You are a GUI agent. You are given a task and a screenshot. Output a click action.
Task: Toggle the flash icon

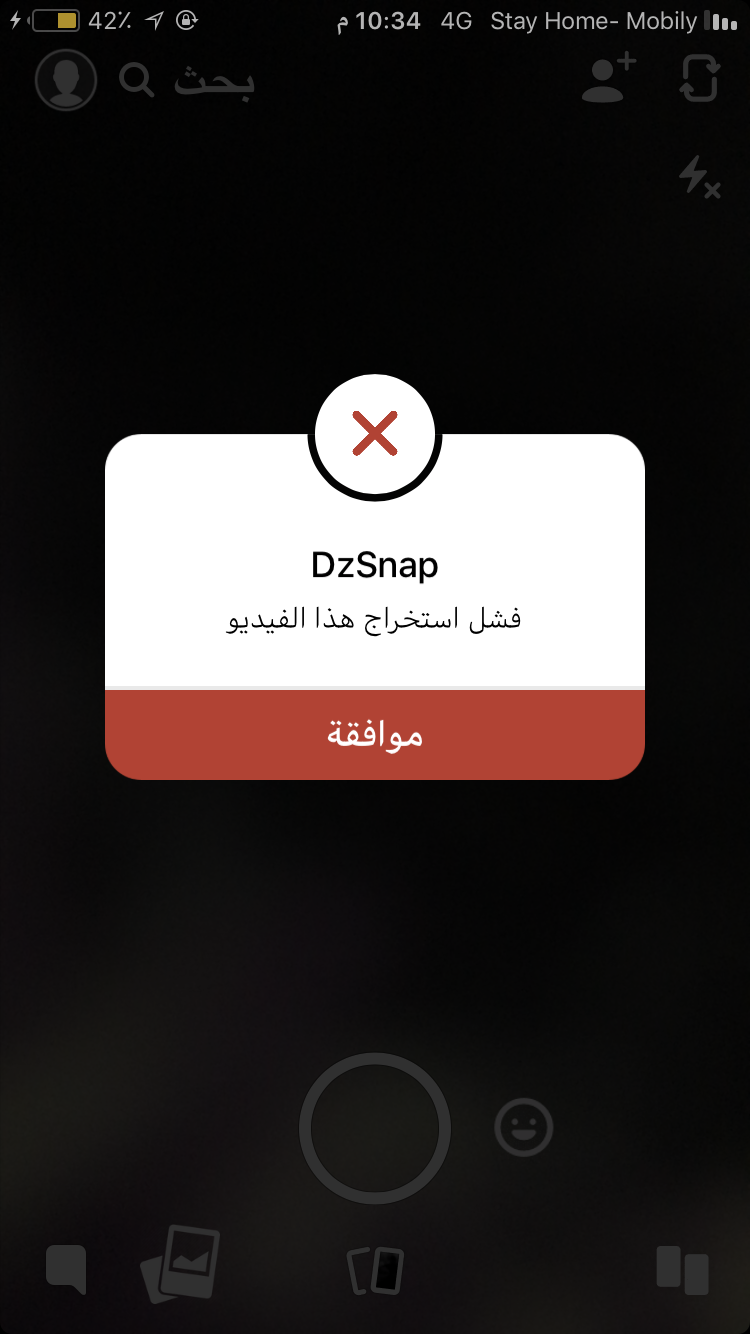point(699,177)
